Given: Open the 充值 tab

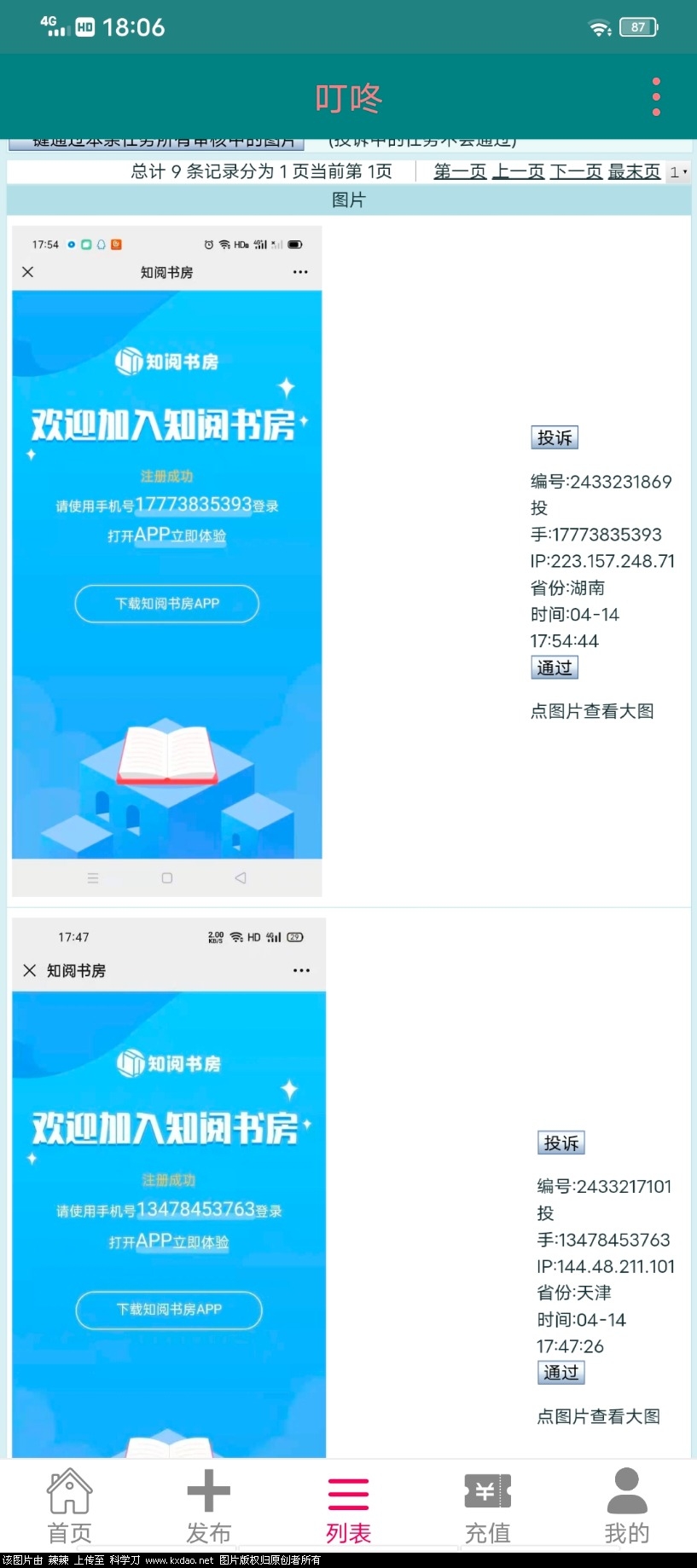Looking at the screenshot, I should pos(487,1507).
